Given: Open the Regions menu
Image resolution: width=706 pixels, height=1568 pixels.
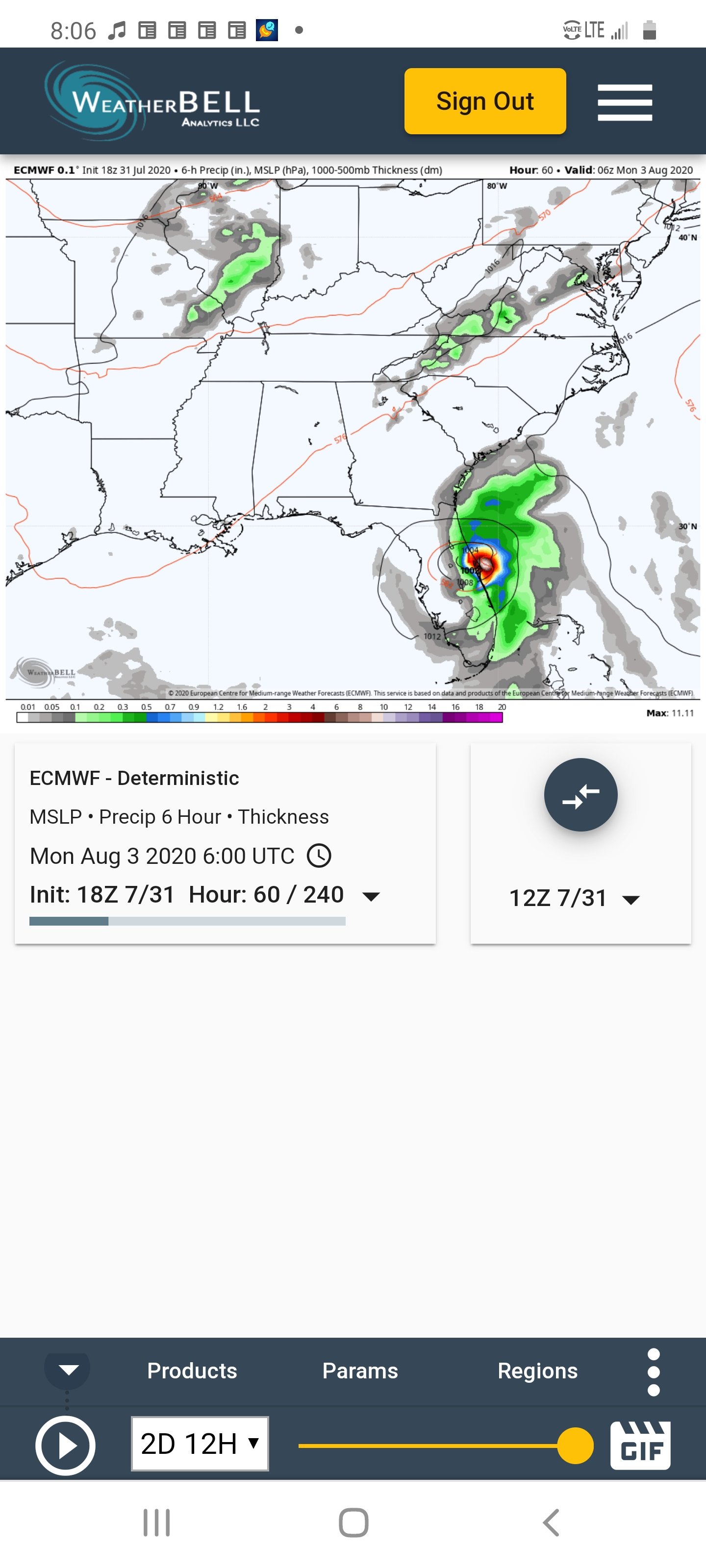Looking at the screenshot, I should 537,1370.
